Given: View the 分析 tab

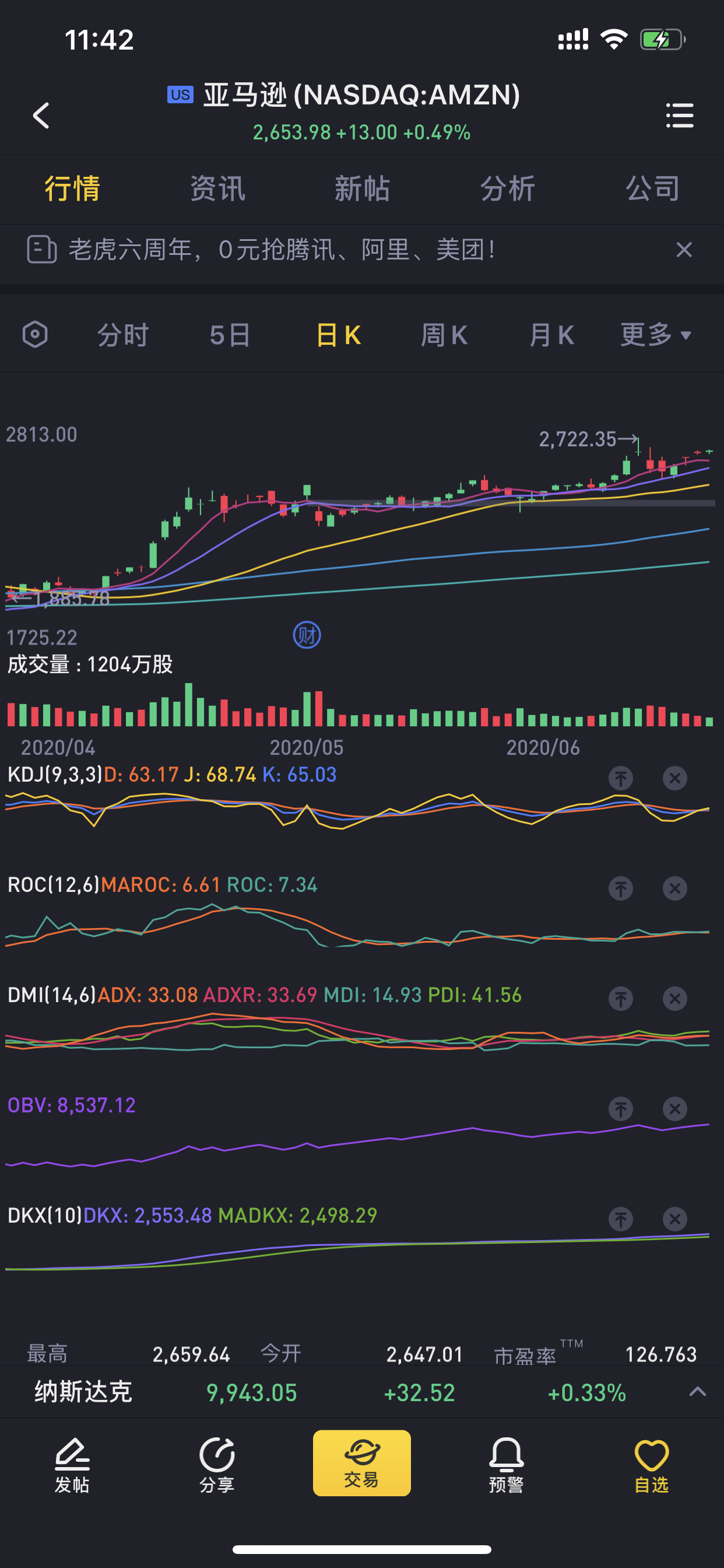Looking at the screenshot, I should point(507,188).
